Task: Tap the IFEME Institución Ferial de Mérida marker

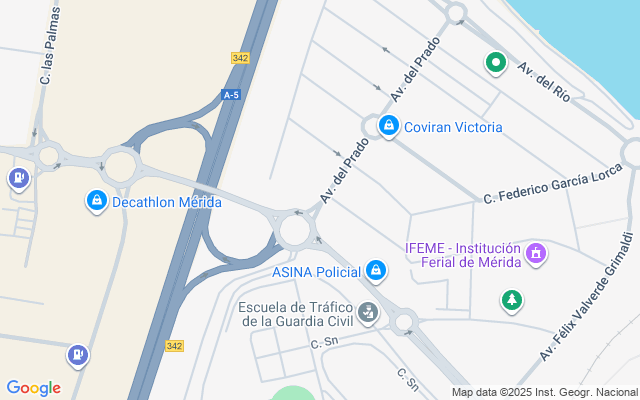Action: click(x=537, y=254)
